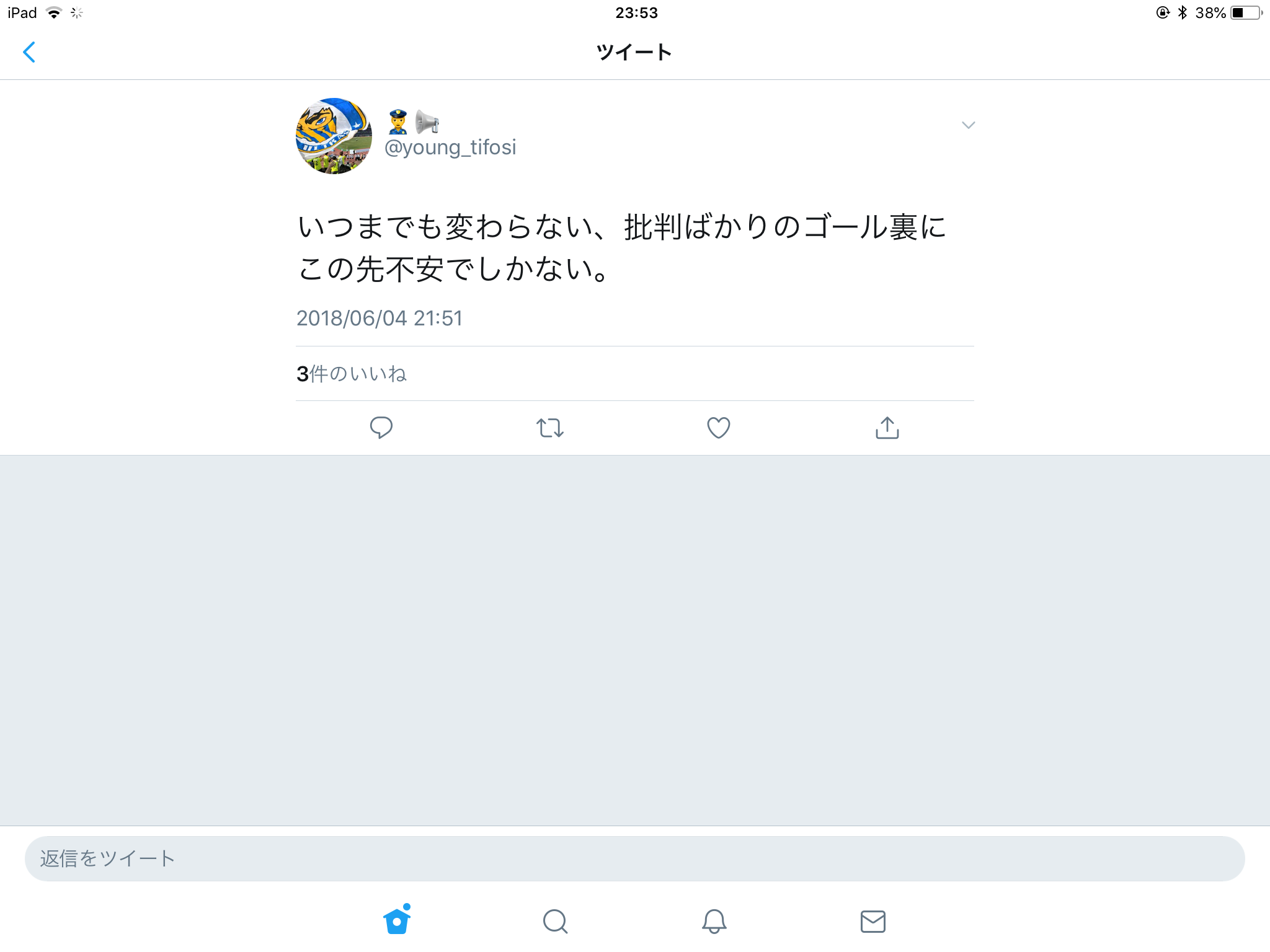Open the direct messages tab
The height and width of the screenshot is (952, 1270).
coord(873,921)
